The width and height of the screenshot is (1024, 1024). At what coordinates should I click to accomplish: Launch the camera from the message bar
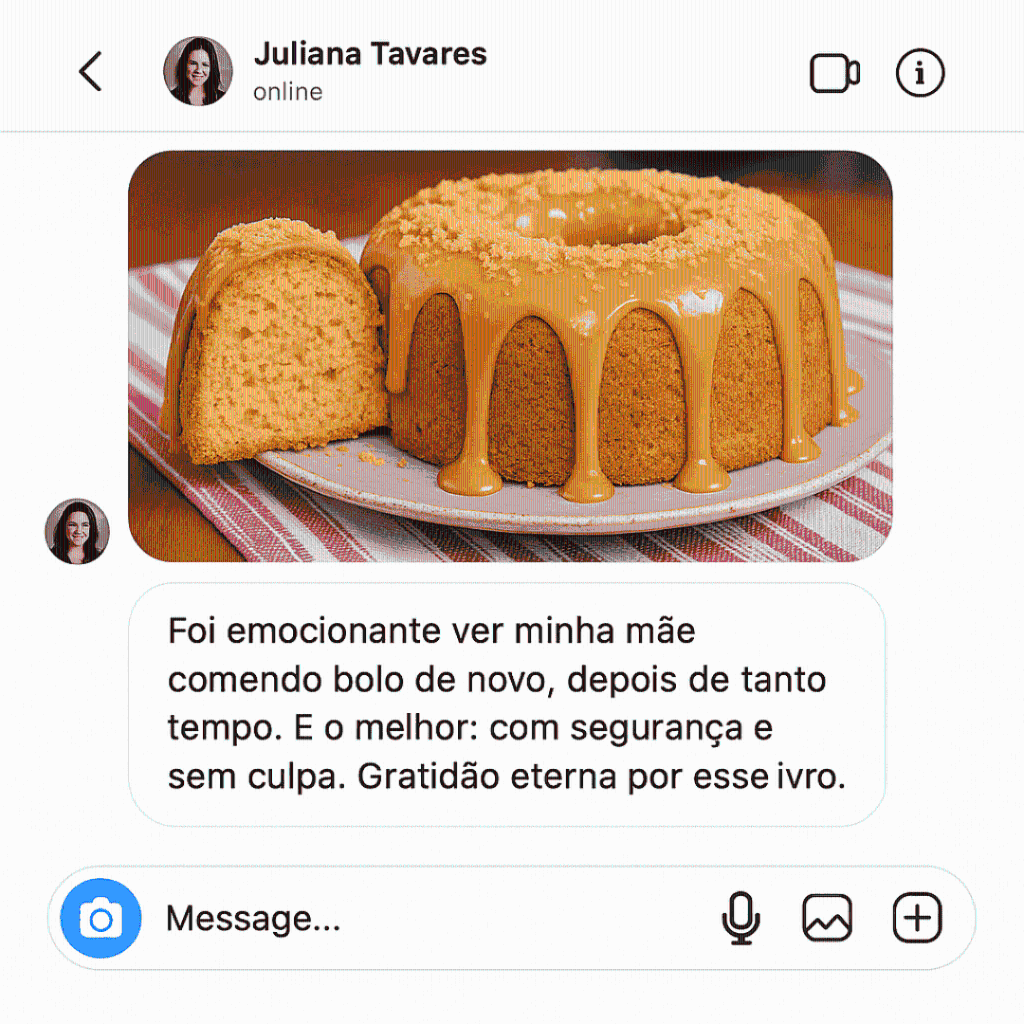(x=101, y=918)
